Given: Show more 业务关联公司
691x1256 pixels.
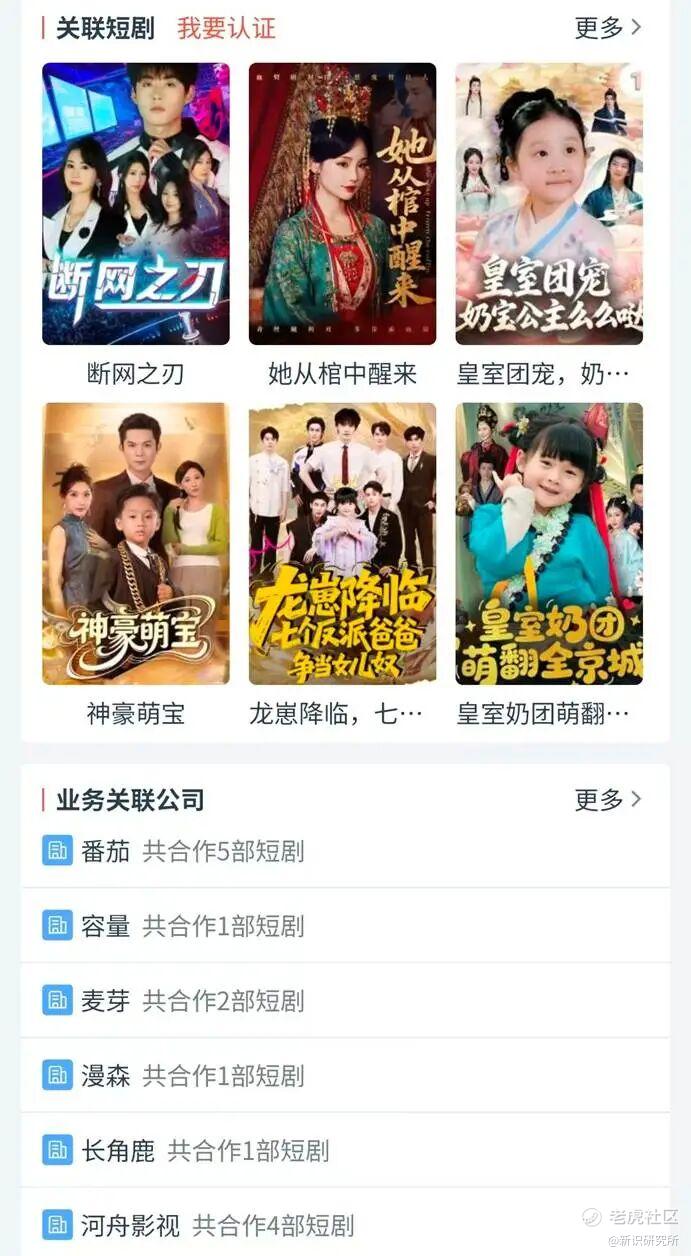Looking at the screenshot, I should [607, 799].
